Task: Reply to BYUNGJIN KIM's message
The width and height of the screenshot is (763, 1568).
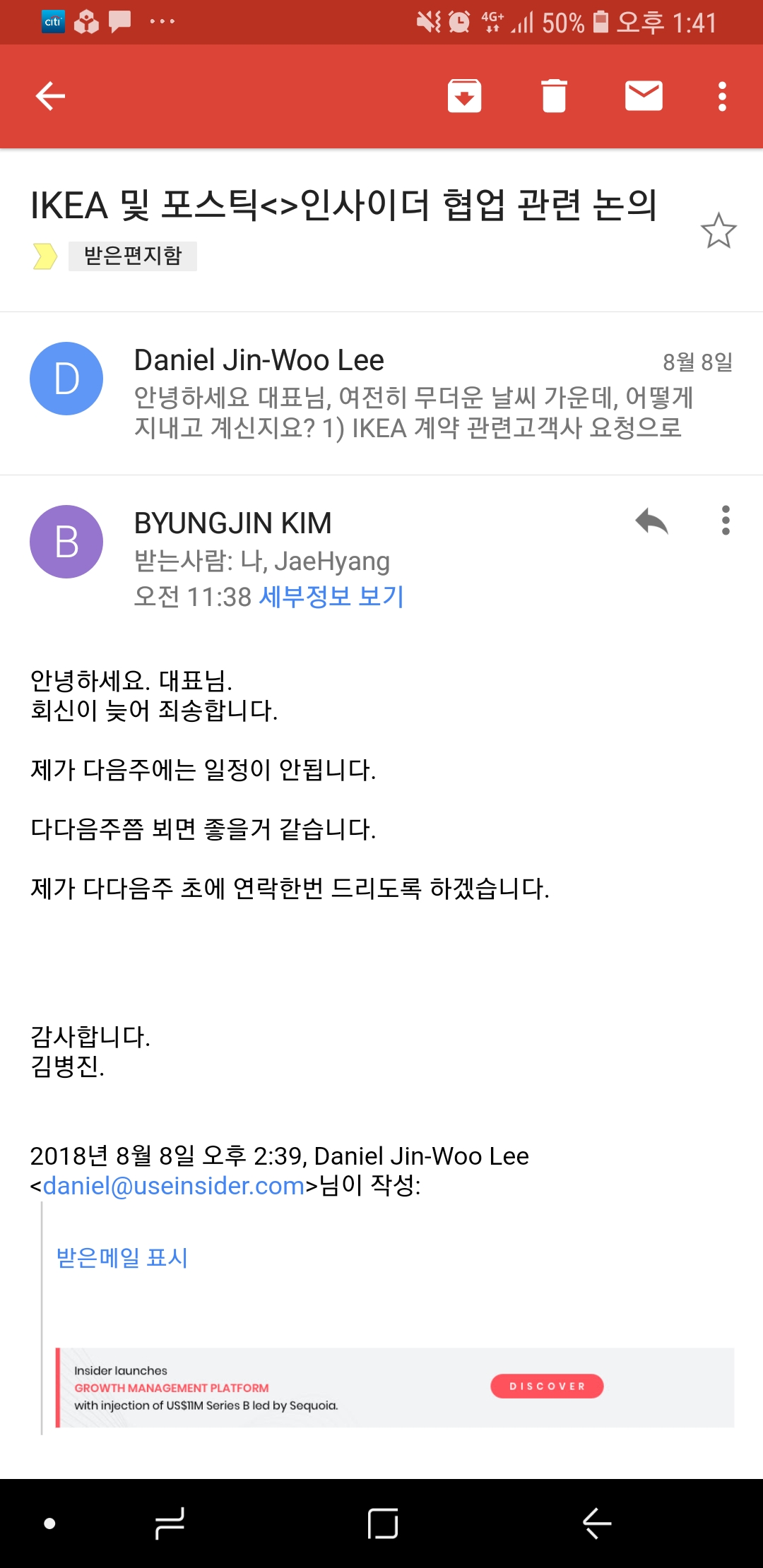Action: [x=651, y=522]
